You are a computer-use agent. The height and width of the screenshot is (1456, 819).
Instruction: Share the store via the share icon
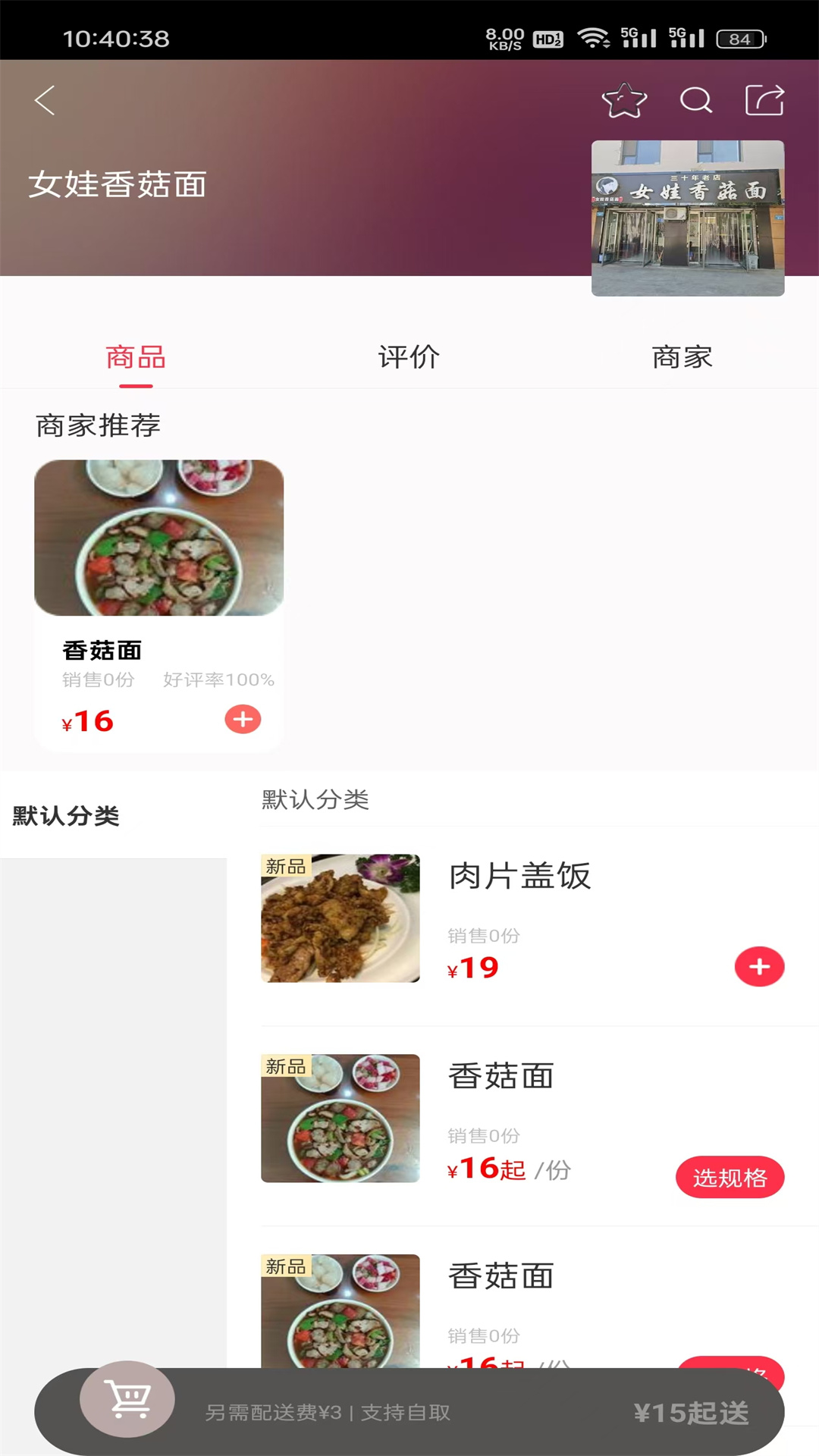766,99
